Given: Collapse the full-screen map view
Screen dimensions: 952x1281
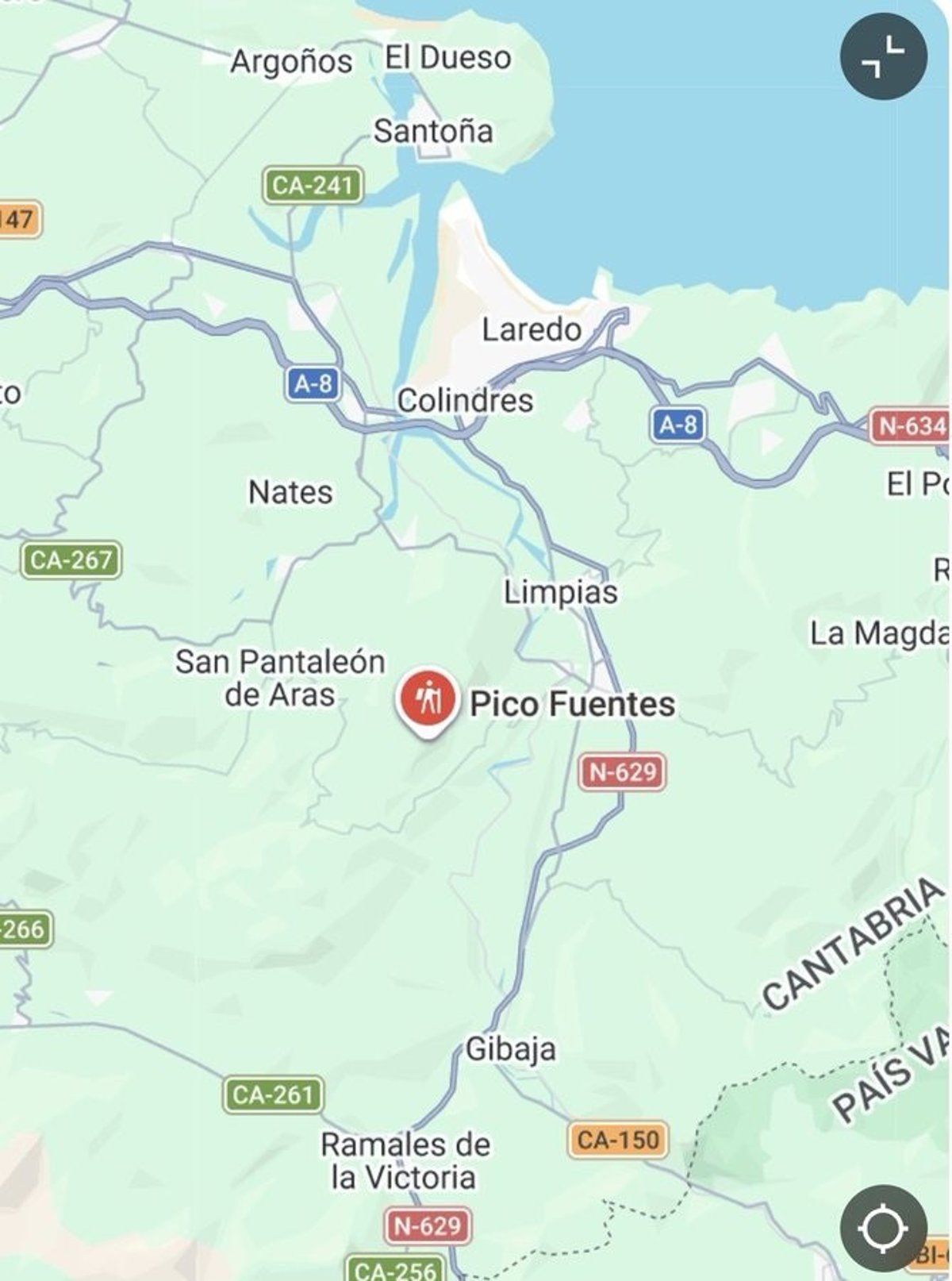Looking at the screenshot, I should click(x=883, y=56).
